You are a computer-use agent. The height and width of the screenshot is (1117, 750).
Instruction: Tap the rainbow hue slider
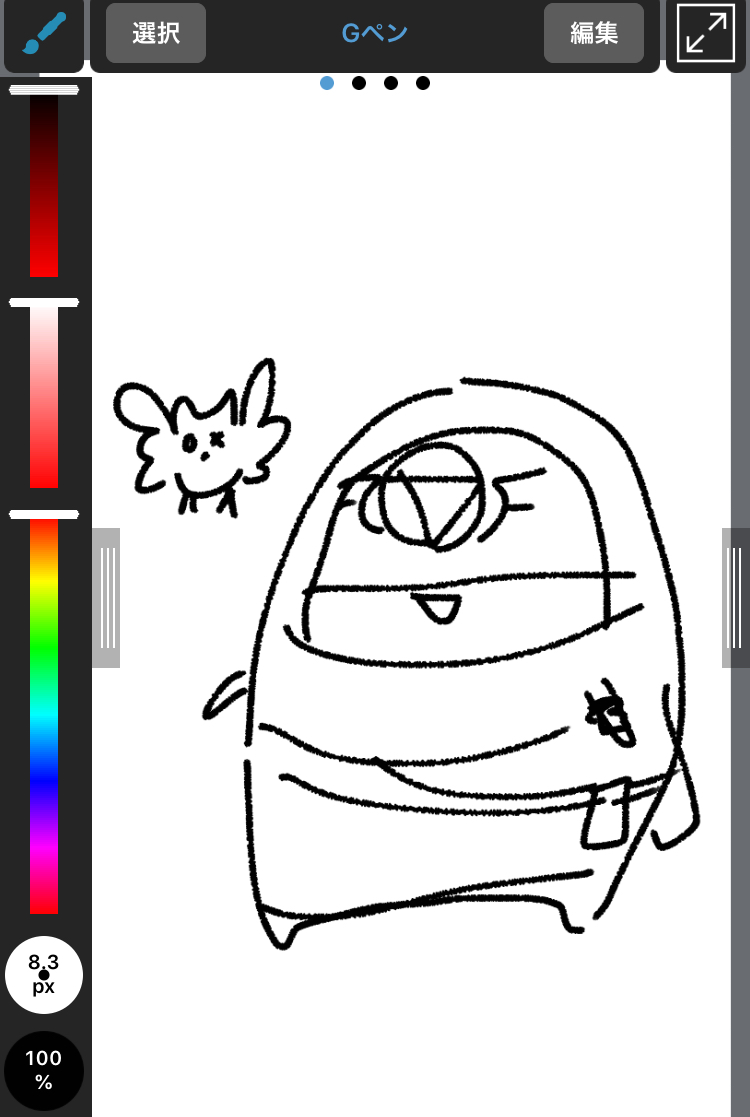[x=44, y=715]
